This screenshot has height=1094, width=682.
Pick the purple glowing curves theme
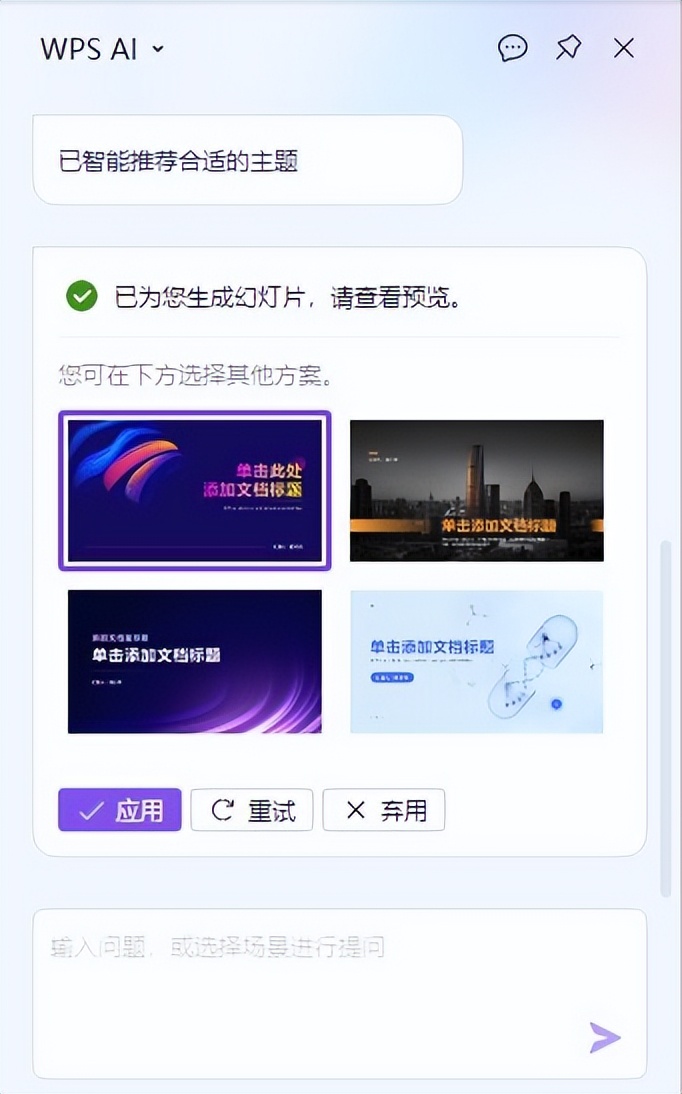(195, 661)
